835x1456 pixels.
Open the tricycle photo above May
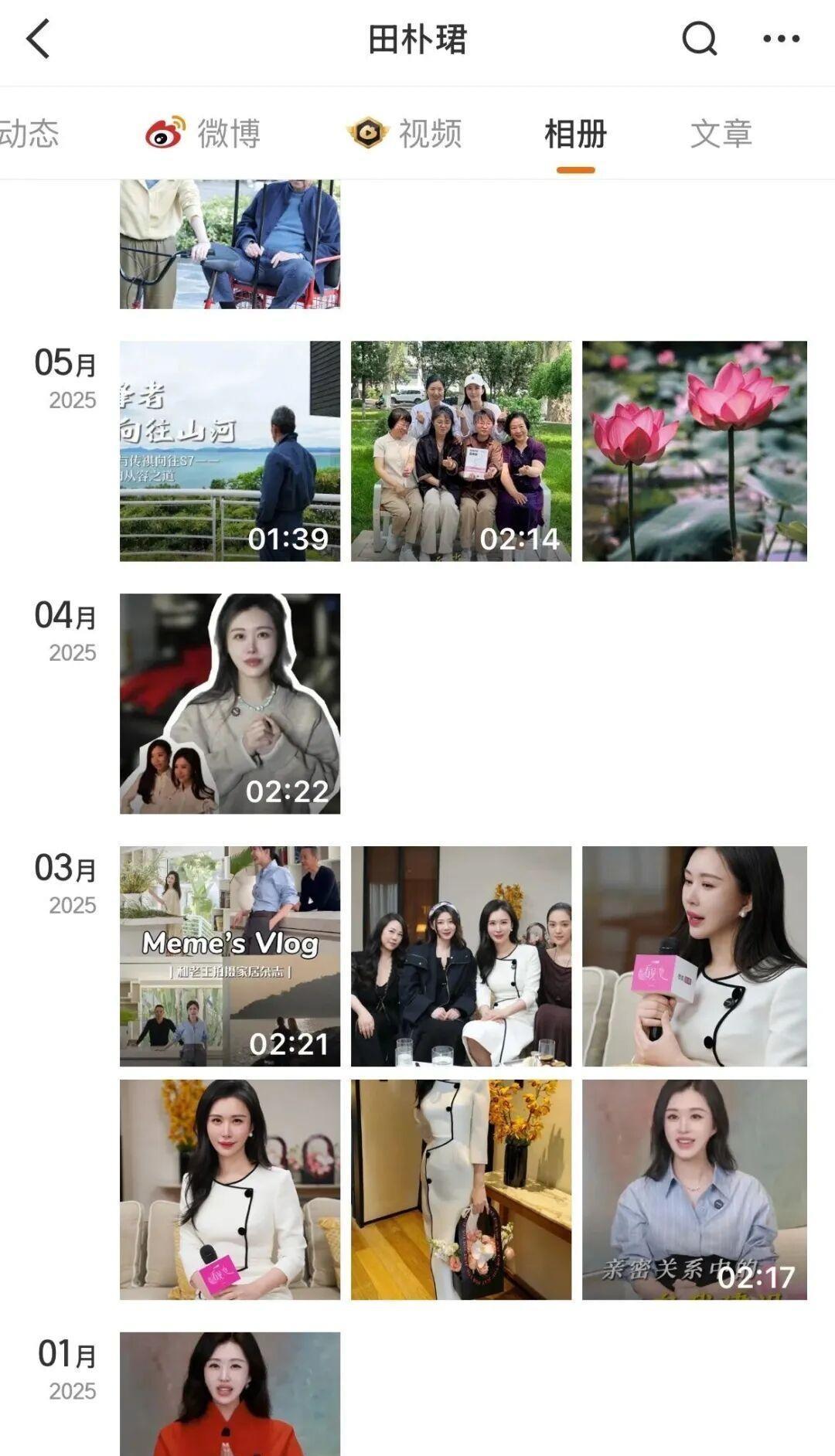230,244
